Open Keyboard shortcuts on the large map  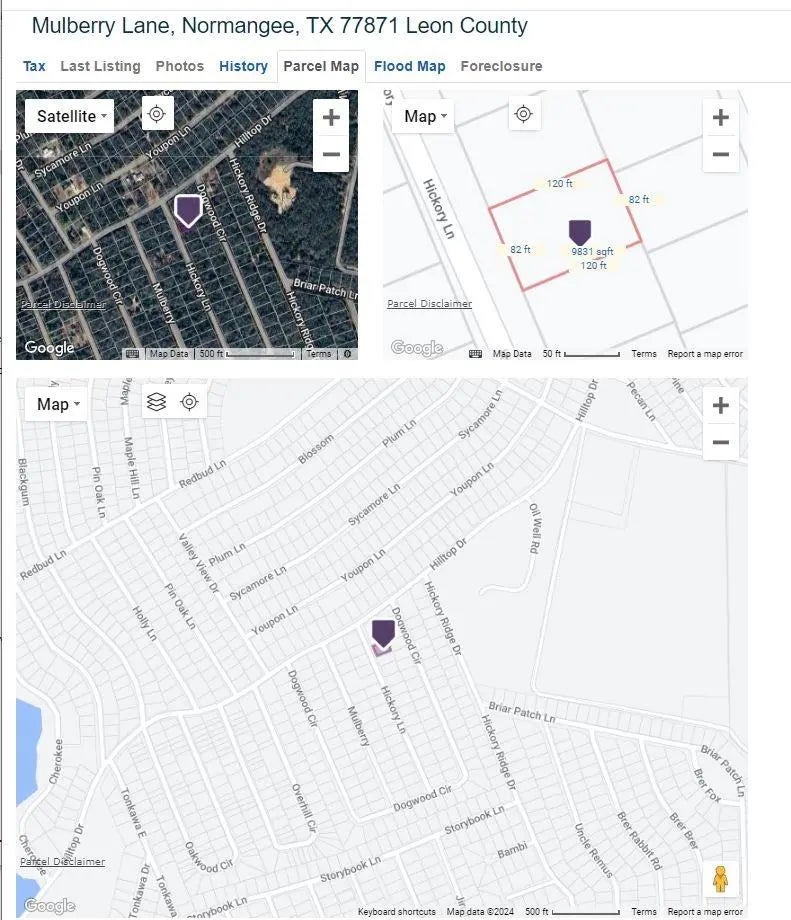[x=397, y=912]
